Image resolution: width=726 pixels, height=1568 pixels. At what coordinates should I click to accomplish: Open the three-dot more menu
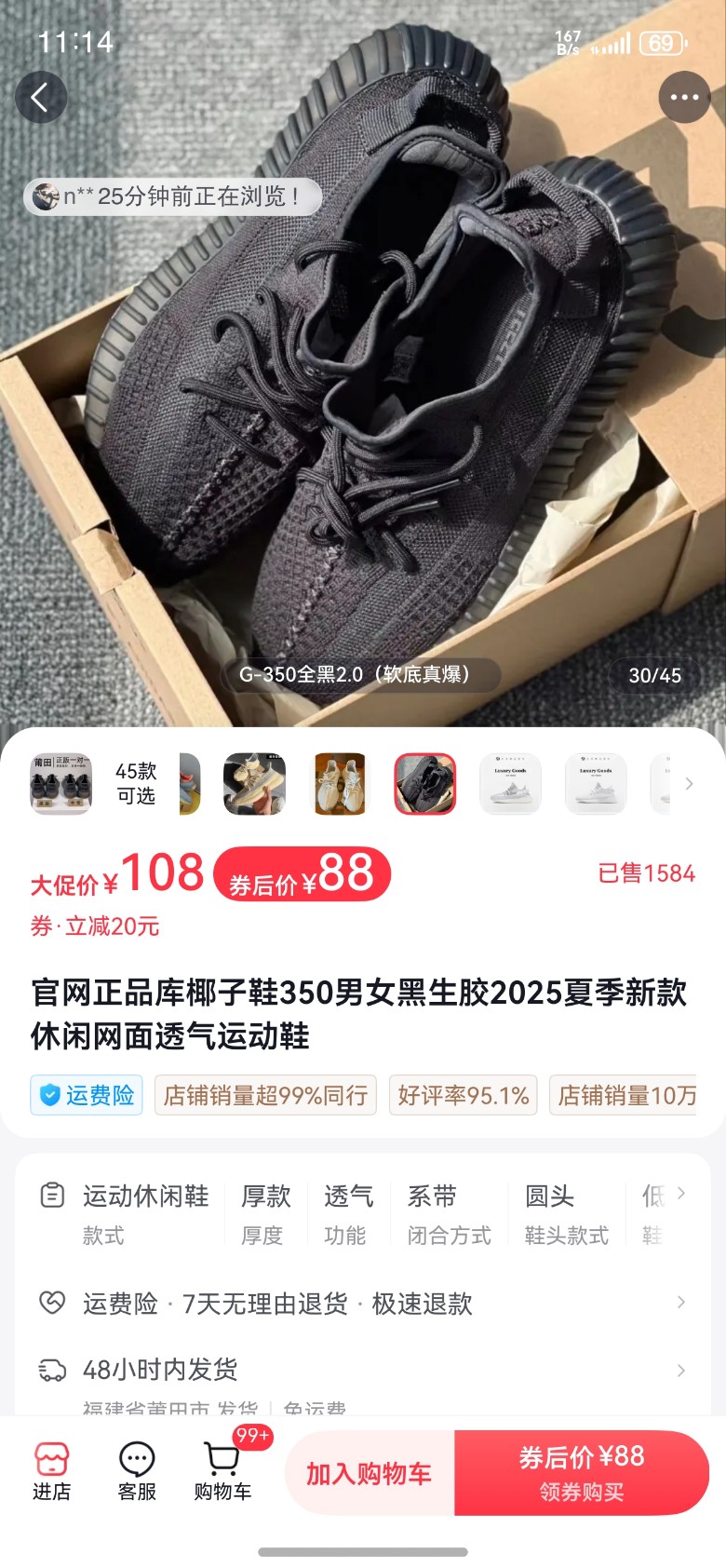(x=684, y=98)
